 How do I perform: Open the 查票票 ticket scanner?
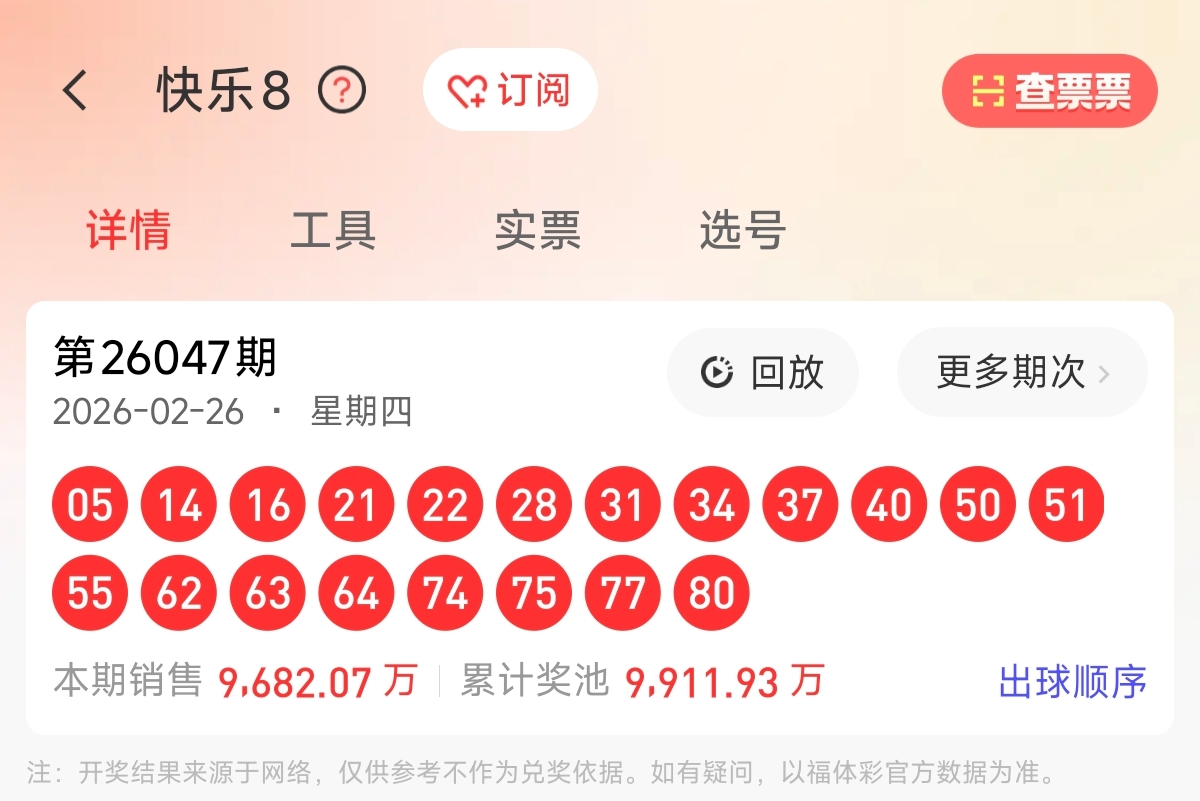pos(1050,91)
